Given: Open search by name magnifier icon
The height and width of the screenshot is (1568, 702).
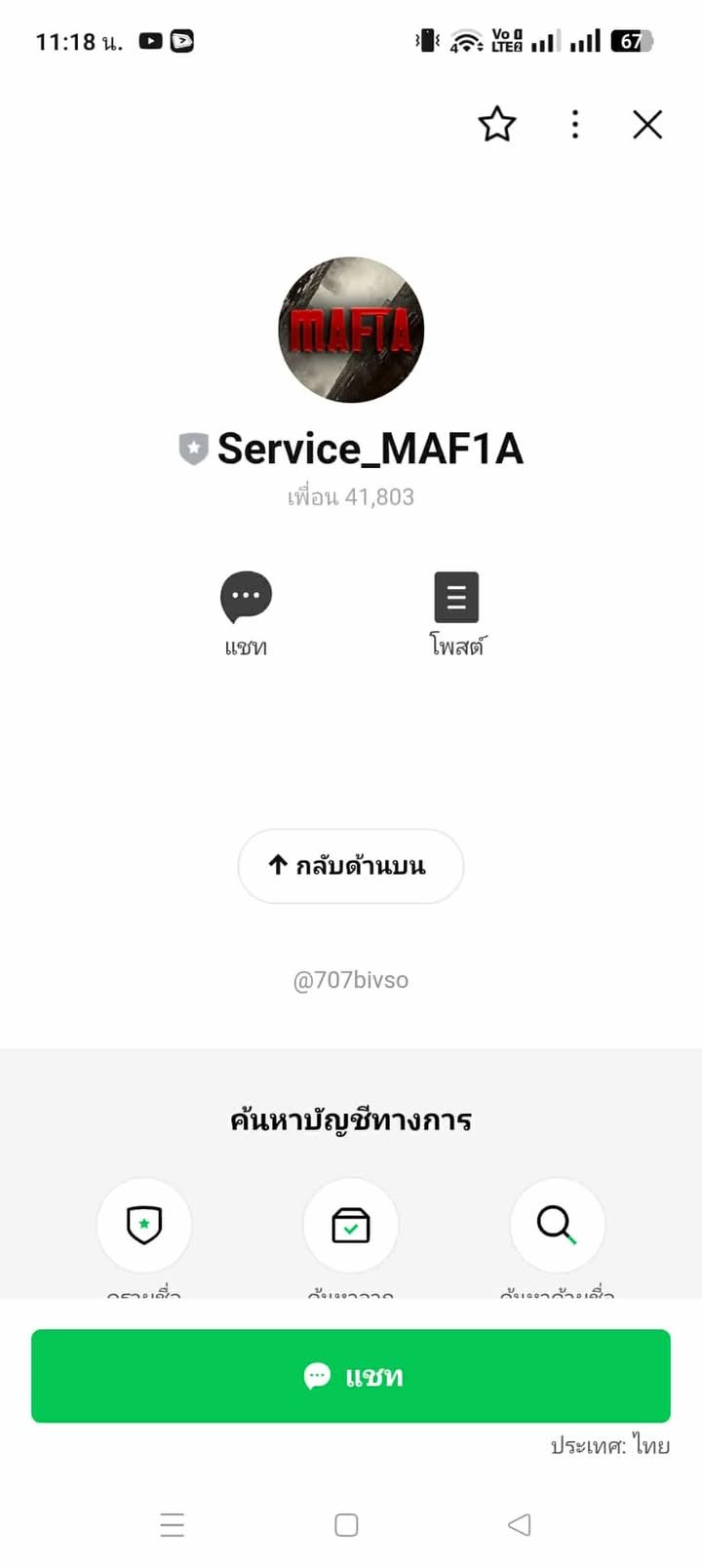Looking at the screenshot, I should pyautogui.click(x=557, y=1225).
